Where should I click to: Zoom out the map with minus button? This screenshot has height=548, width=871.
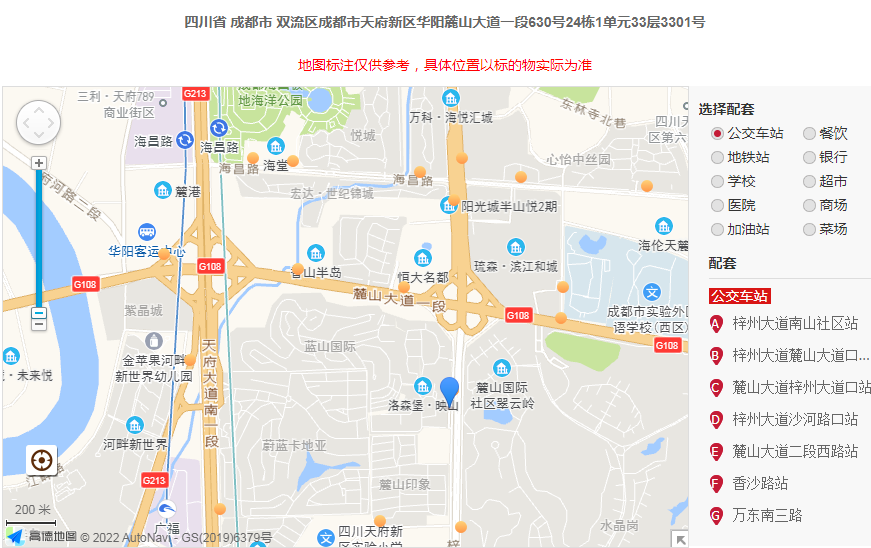tap(39, 319)
